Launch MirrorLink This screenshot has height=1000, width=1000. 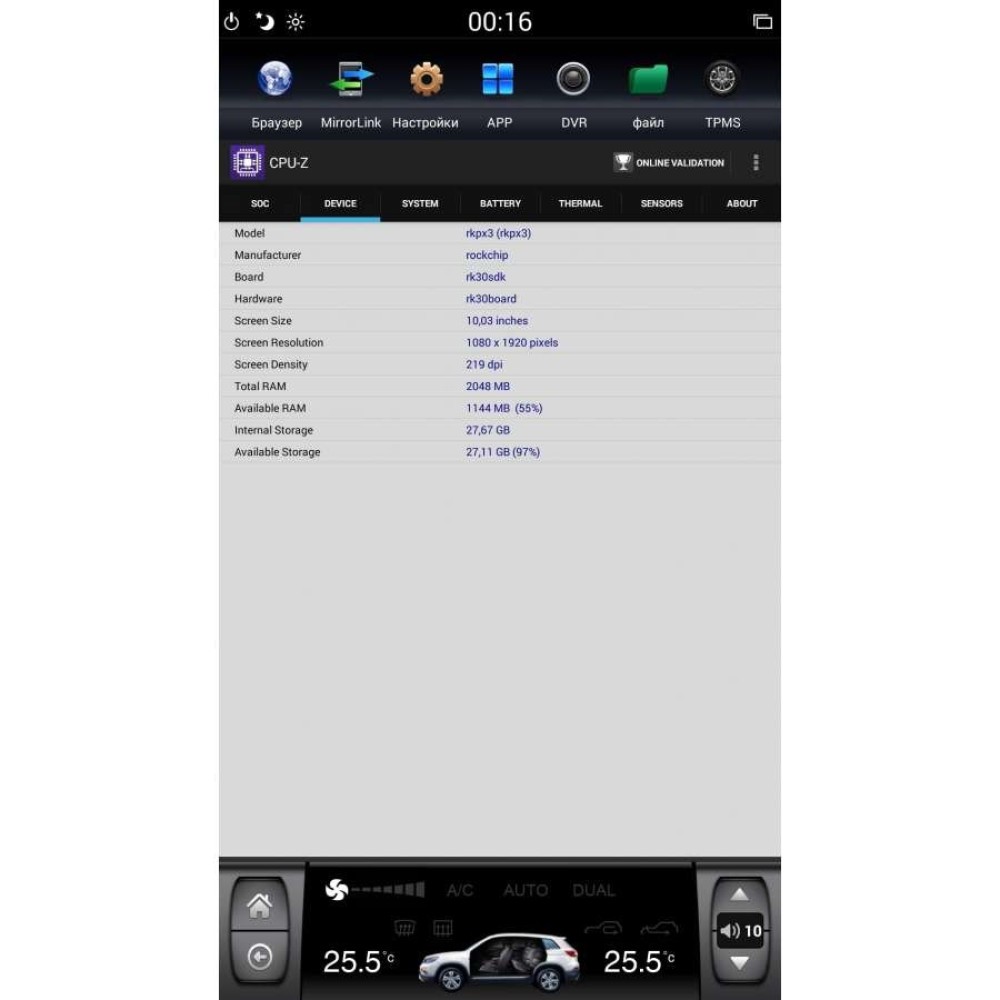tap(350, 94)
